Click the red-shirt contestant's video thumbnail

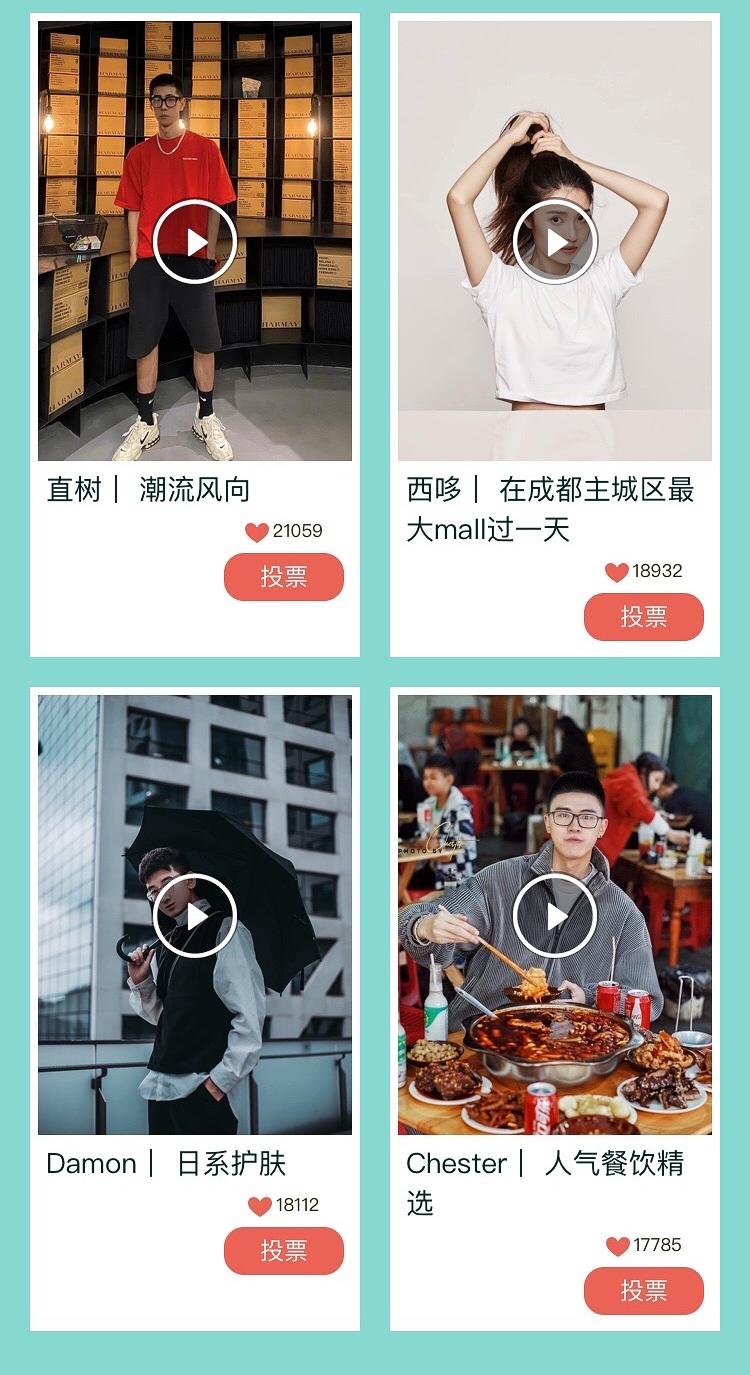pos(196,241)
